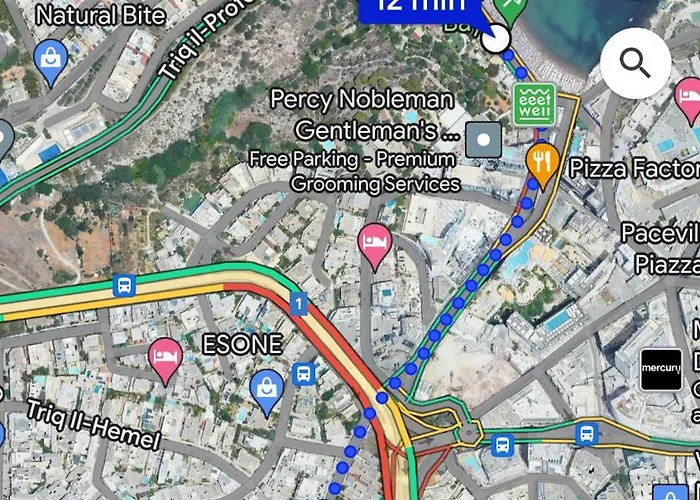Select the mercury place marker
This screenshot has width=700, height=500.
pyautogui.click(x=661, y=369)
